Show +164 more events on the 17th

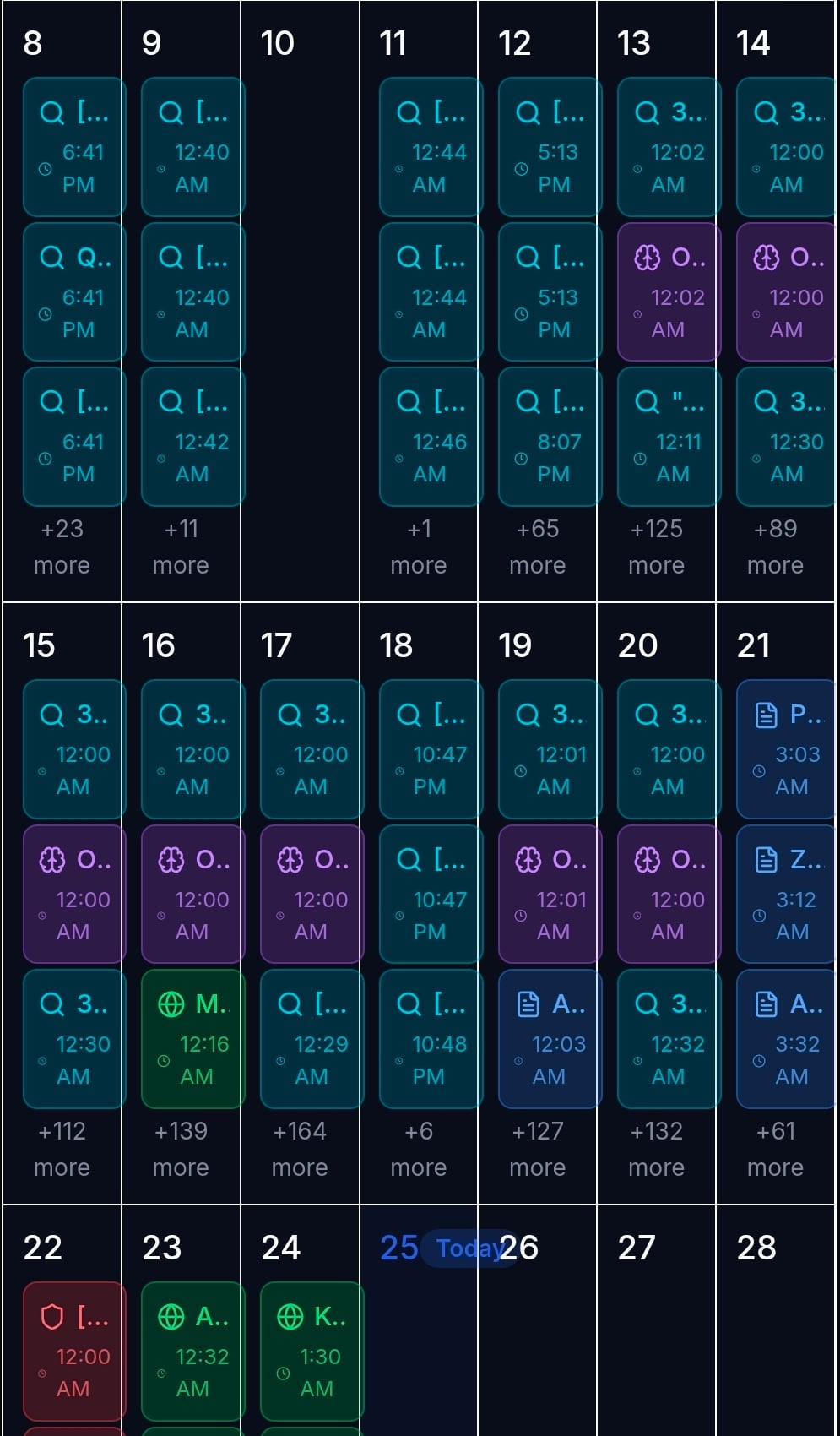click(x=300, y=1149)
